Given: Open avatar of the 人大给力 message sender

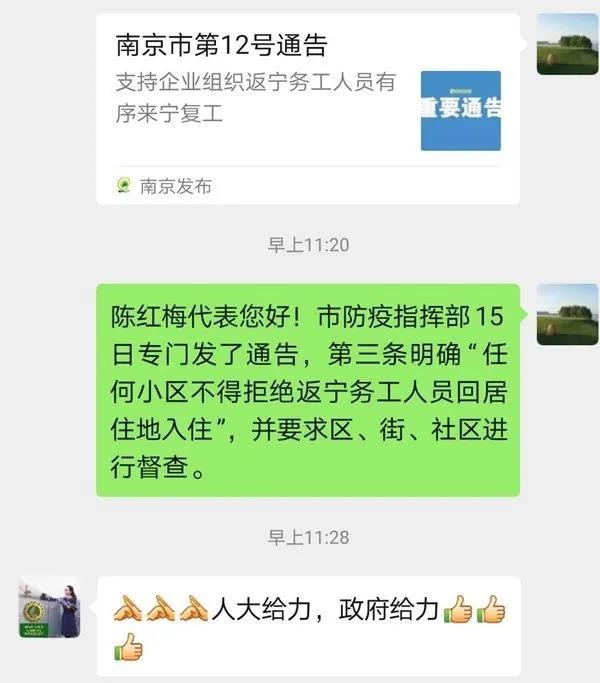Looking at the screenshot, I should 49,606.
